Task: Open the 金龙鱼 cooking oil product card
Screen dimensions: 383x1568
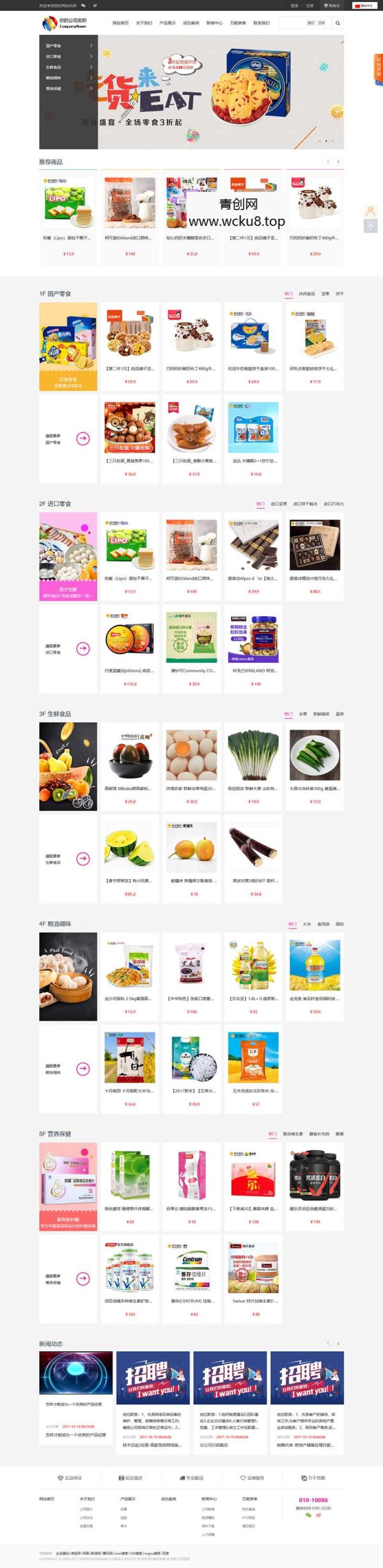Action: tap(314, 976)
